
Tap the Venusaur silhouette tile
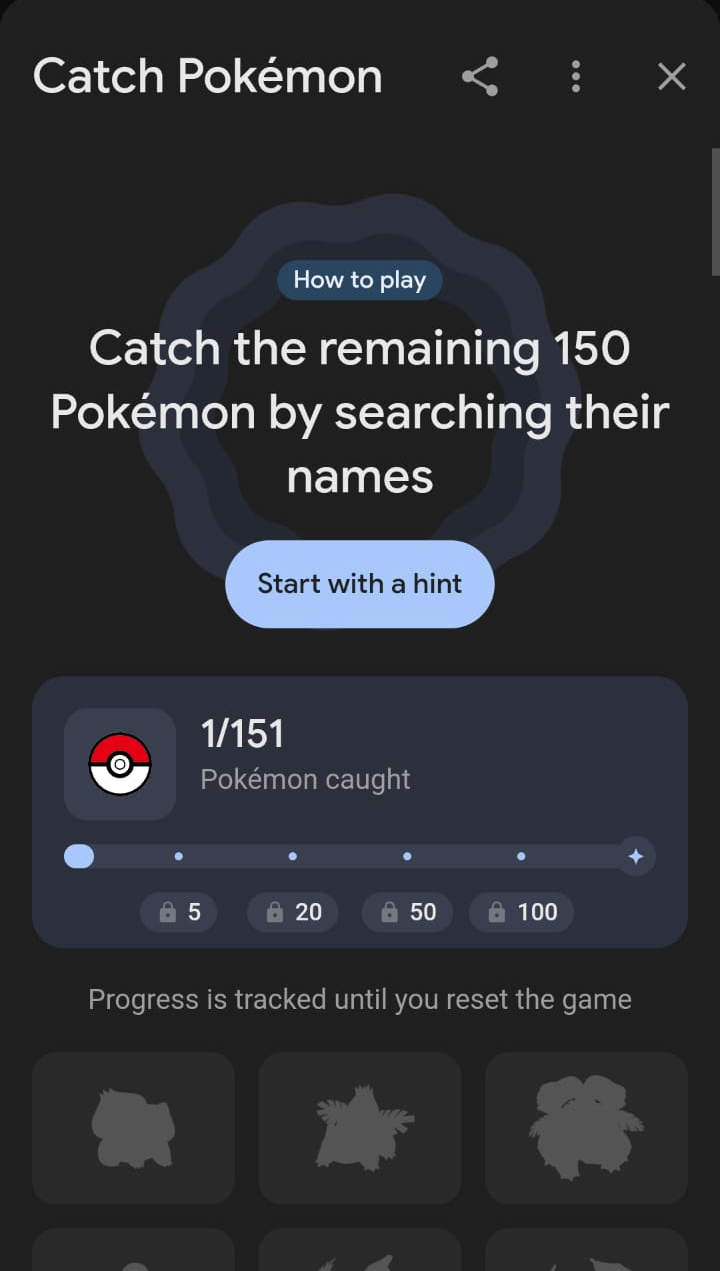[587, 1128]
